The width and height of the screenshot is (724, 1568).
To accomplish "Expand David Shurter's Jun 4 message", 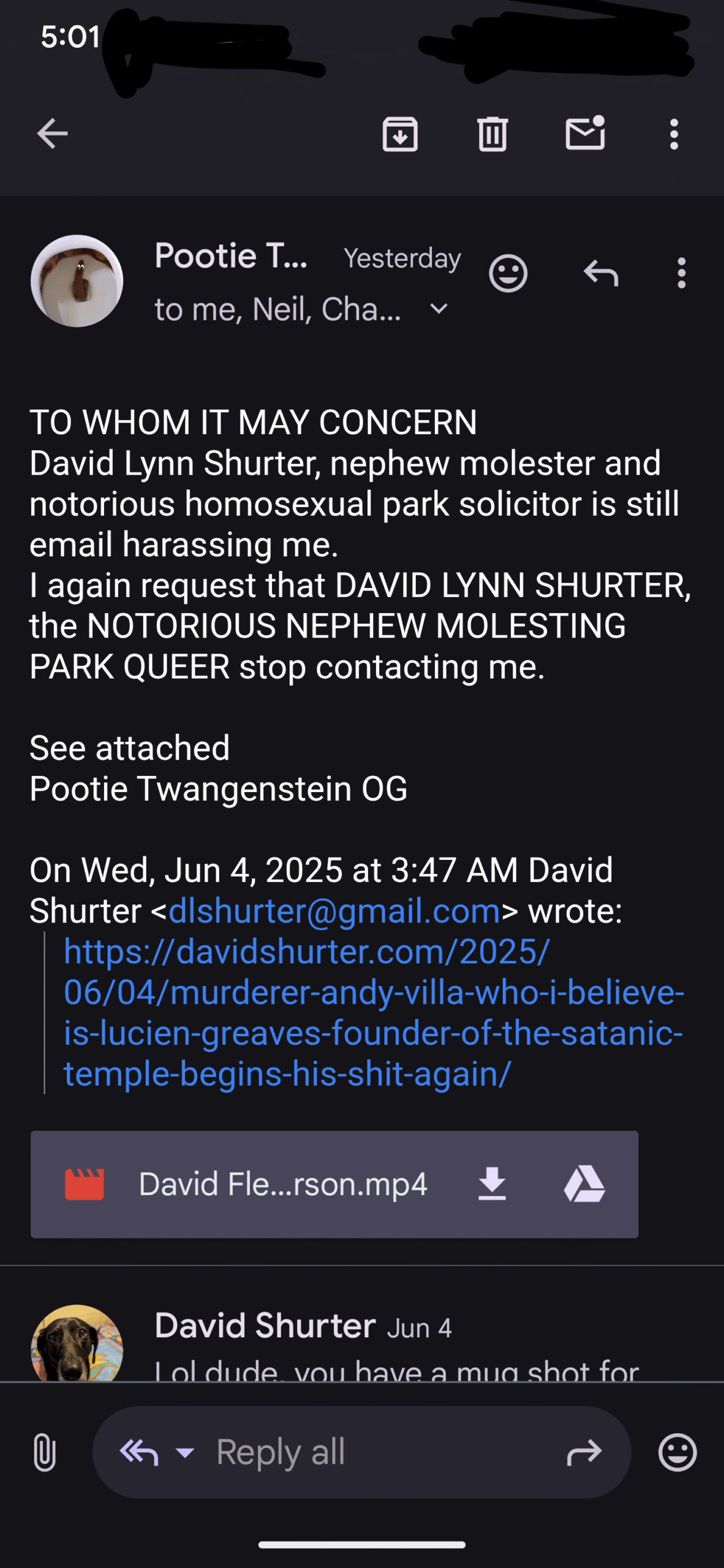I will pyautogui.click(x=362, y=1343).
